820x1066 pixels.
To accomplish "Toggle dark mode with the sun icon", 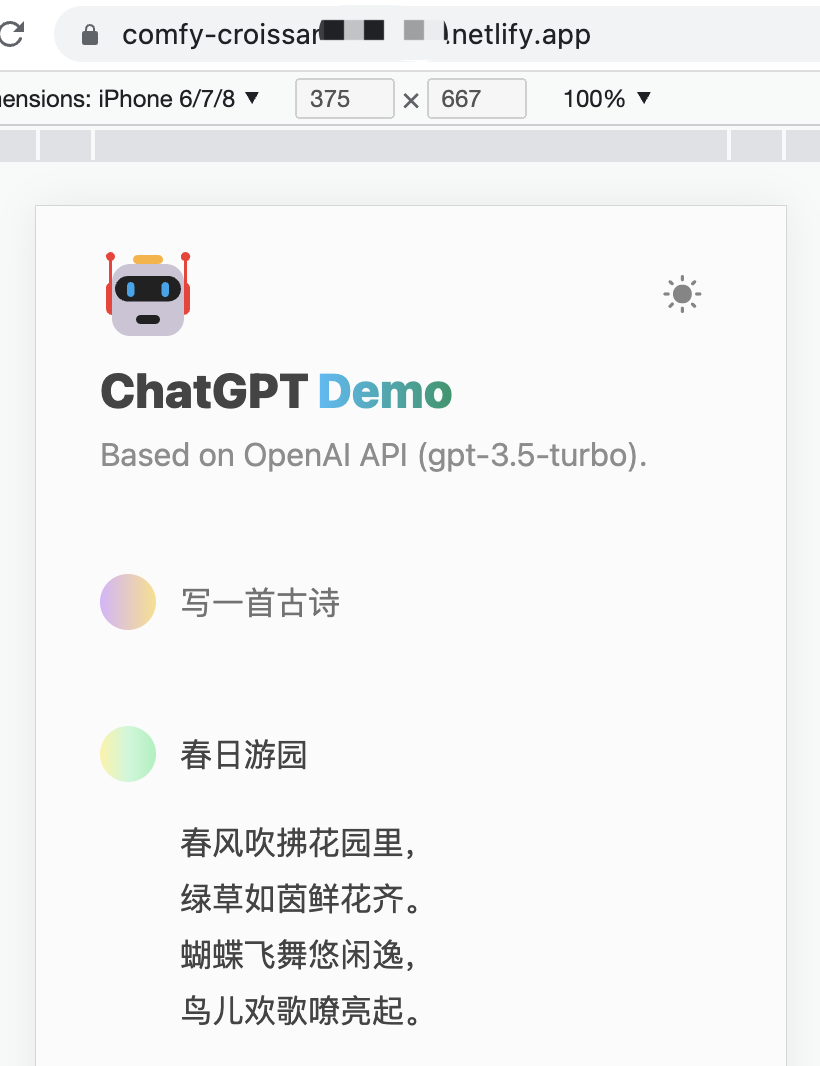I will (x=681, y=293).
